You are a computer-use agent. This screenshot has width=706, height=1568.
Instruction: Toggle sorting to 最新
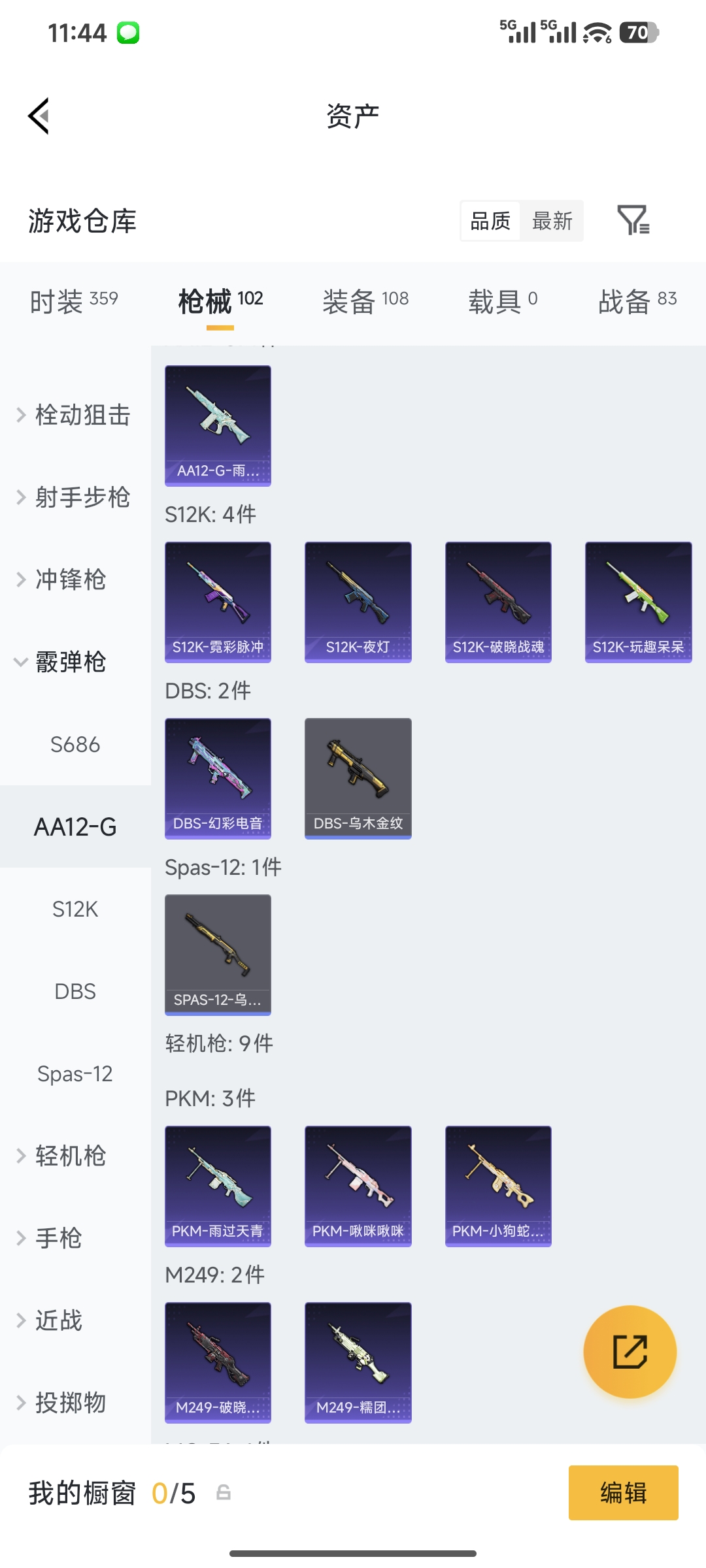(x=552, y=221)
